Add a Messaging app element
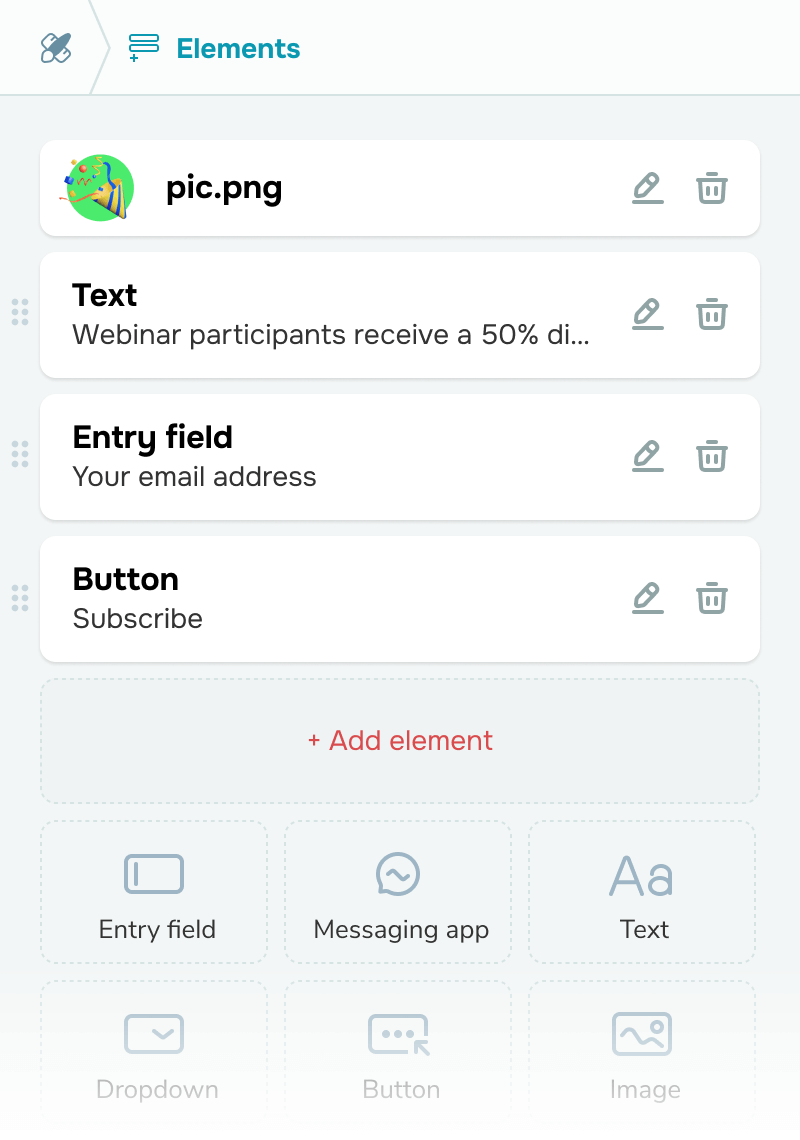The height and width of the screenshot is (1140, 800). click(398, 892)
